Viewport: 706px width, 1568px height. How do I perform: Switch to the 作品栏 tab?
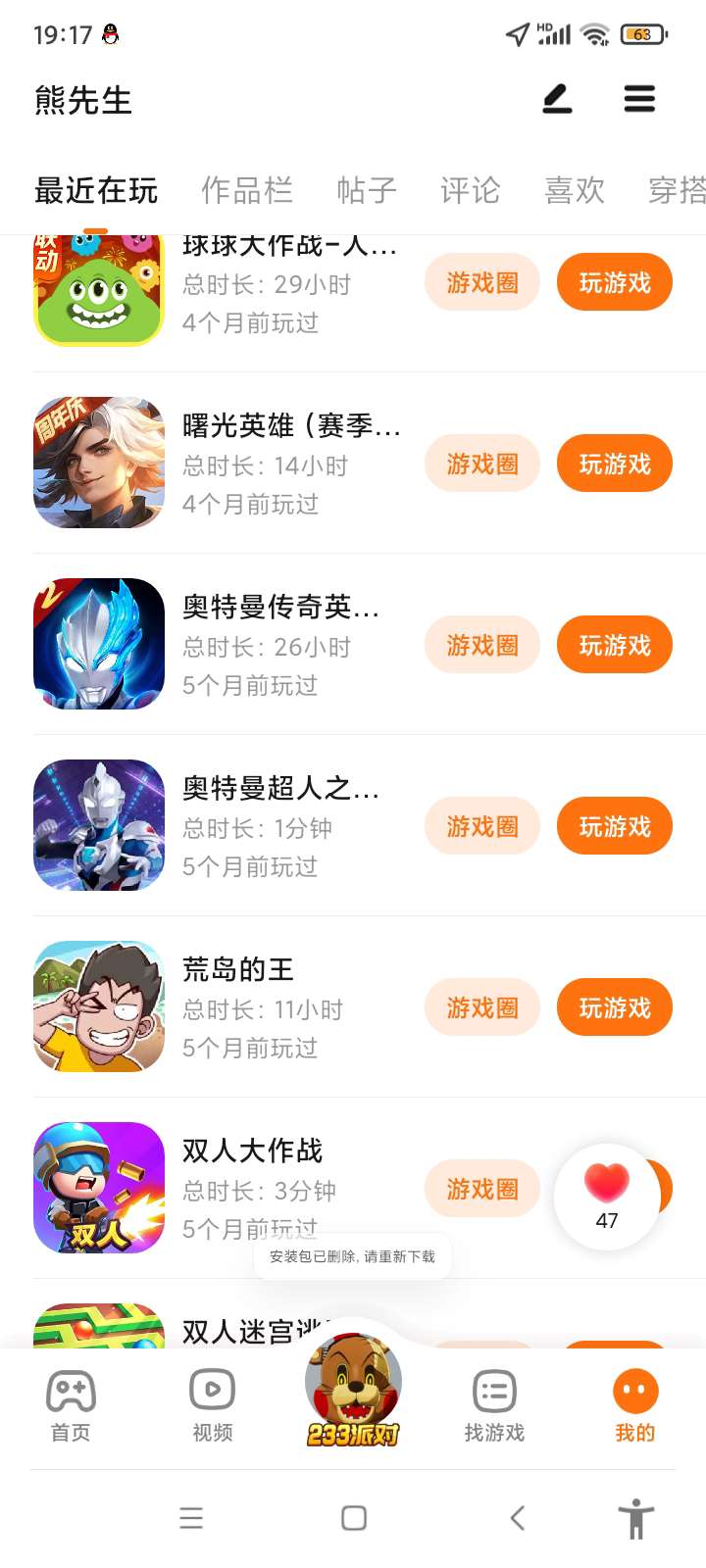(247, 190)
